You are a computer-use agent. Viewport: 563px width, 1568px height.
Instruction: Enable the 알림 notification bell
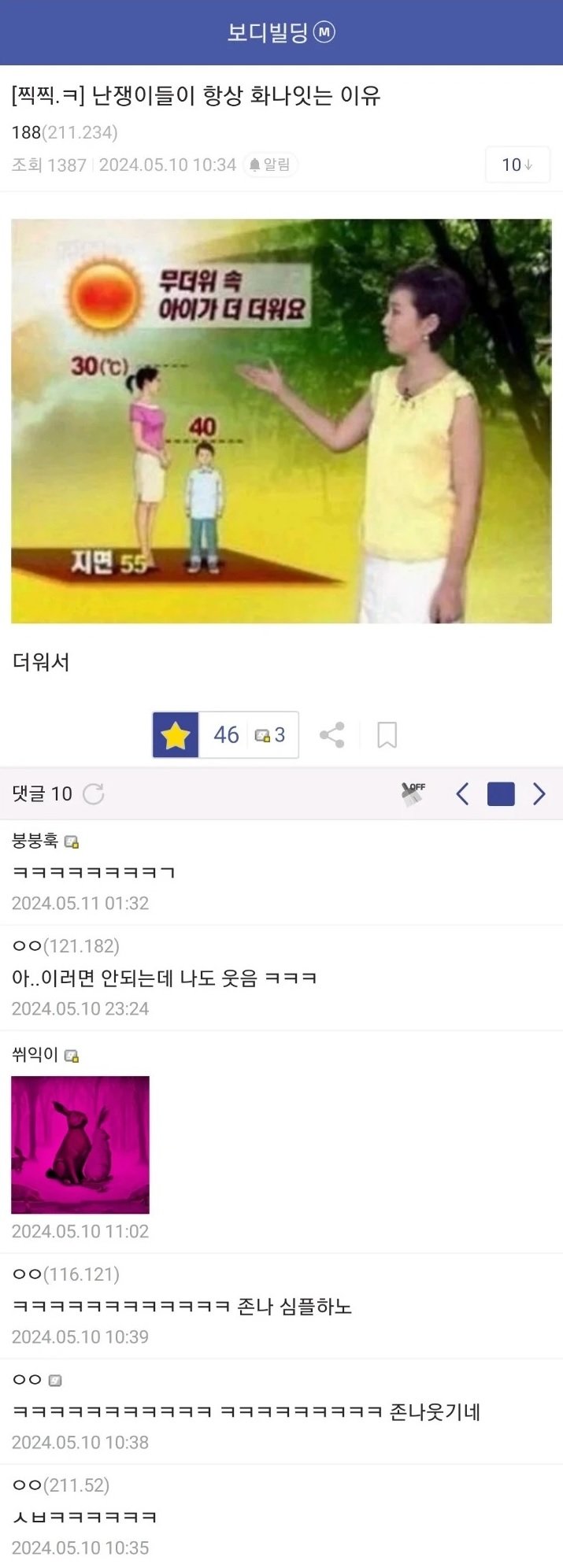coord(270,165)
